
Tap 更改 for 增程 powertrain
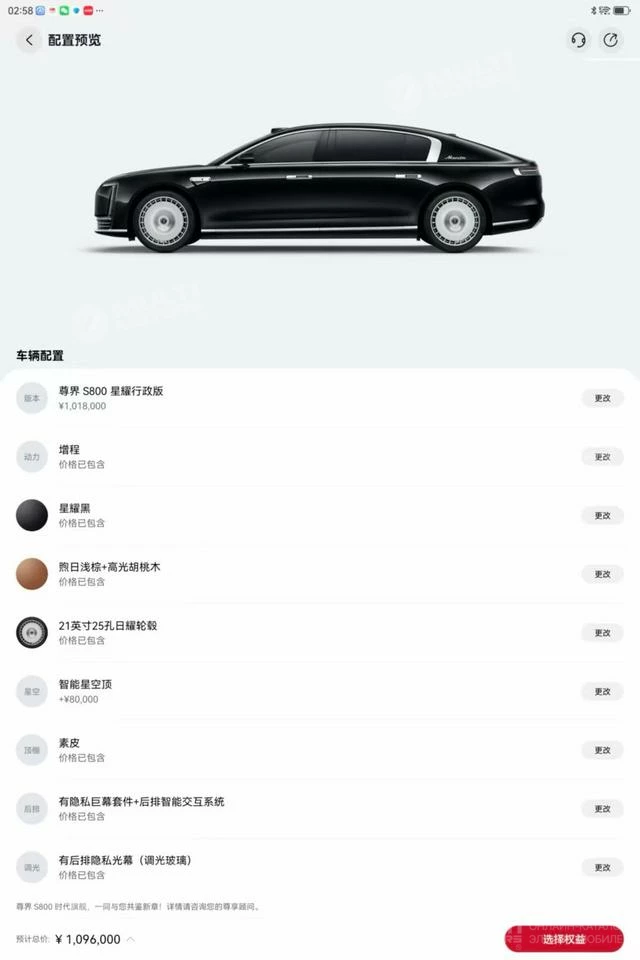click(x=602, y=457)
